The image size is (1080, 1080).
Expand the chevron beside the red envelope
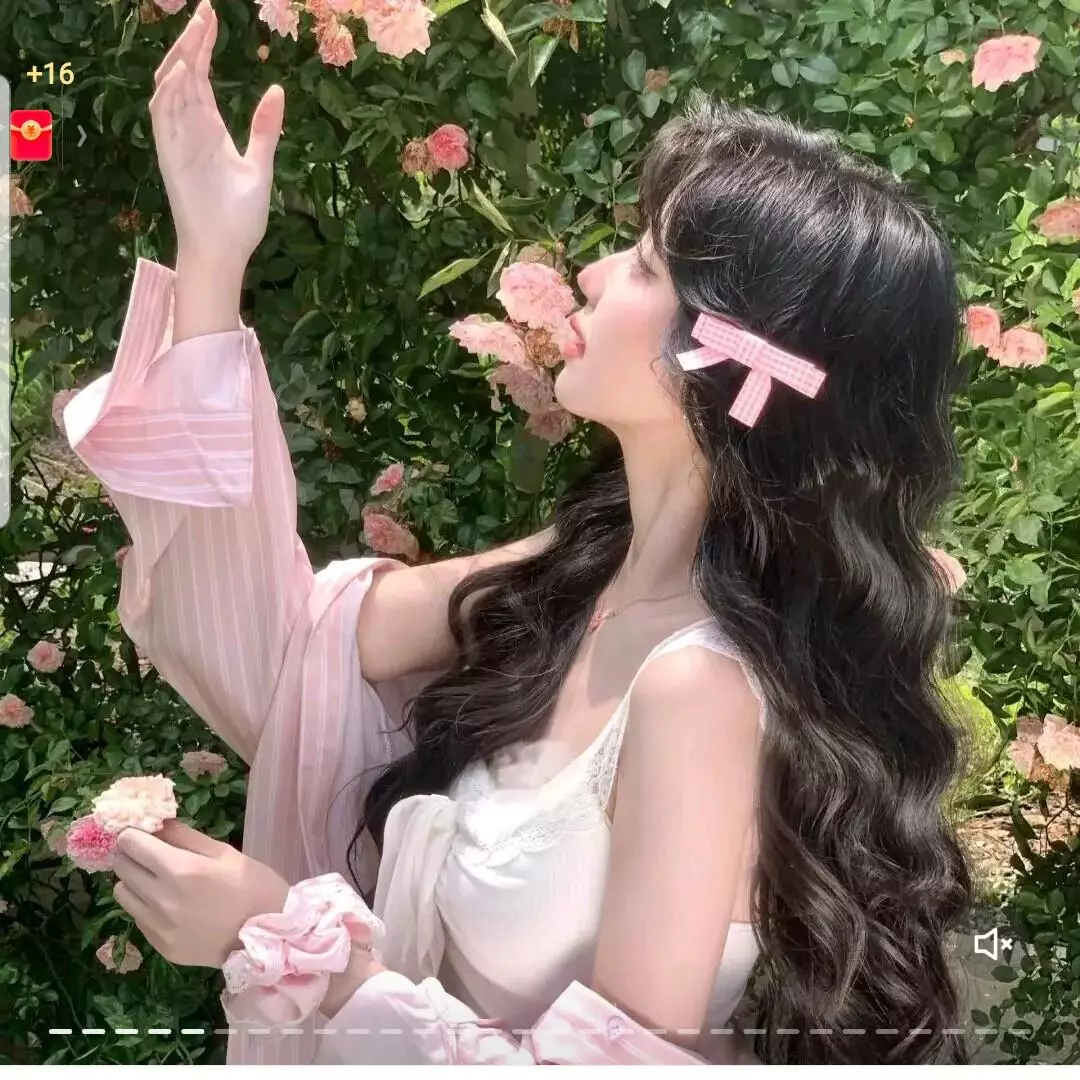82,135
